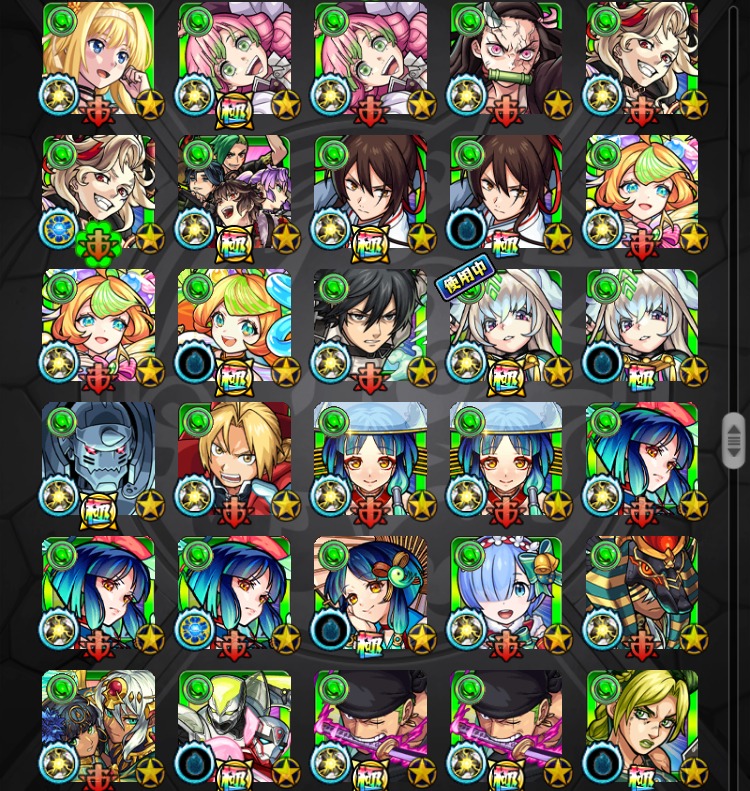The image size is (750, 791).
Task: Open the horned girl biting bamboo
Action: pyautogui.click(x=506, y=60)
